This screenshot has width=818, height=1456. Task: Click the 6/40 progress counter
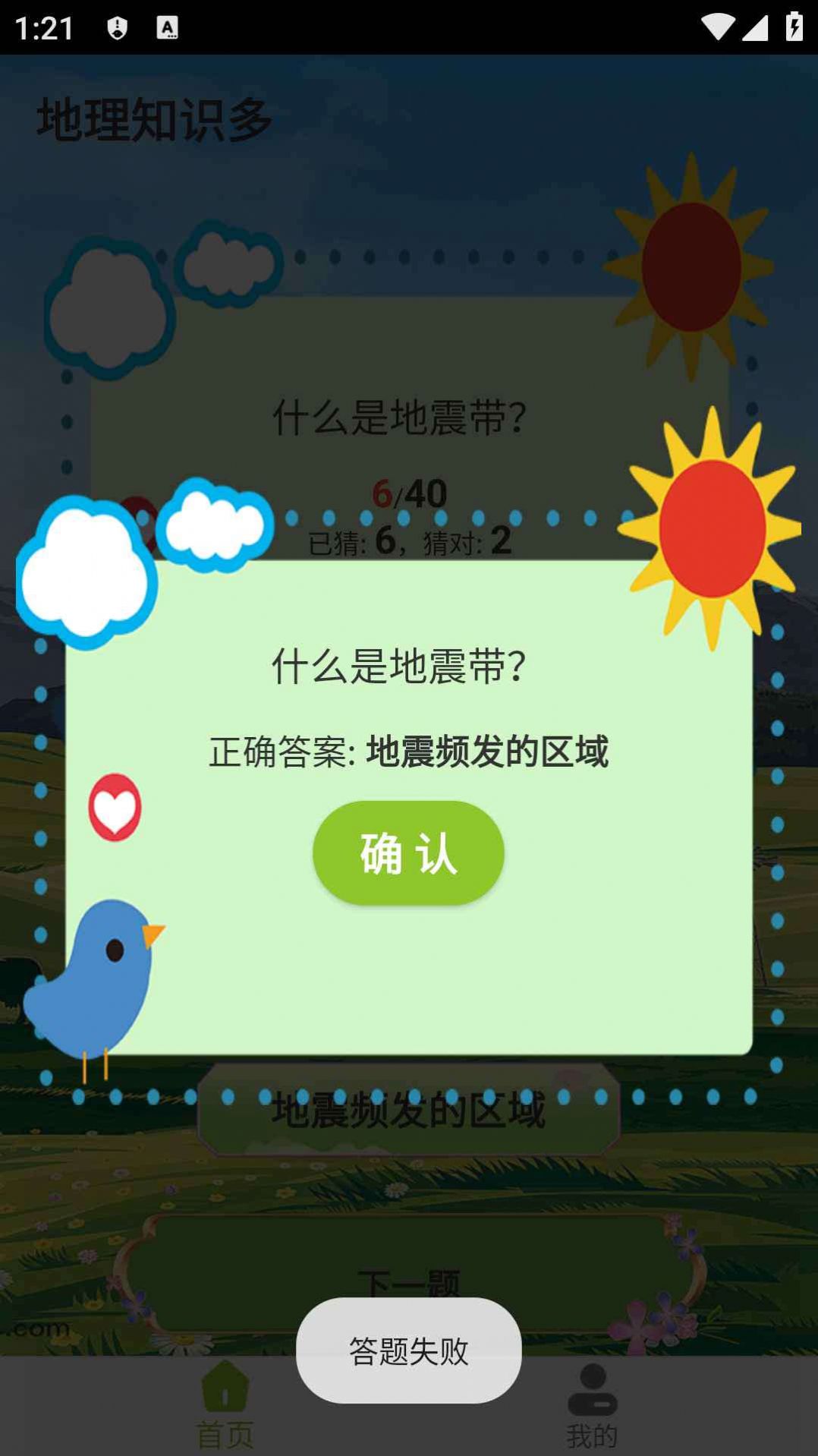pos(410,493)
